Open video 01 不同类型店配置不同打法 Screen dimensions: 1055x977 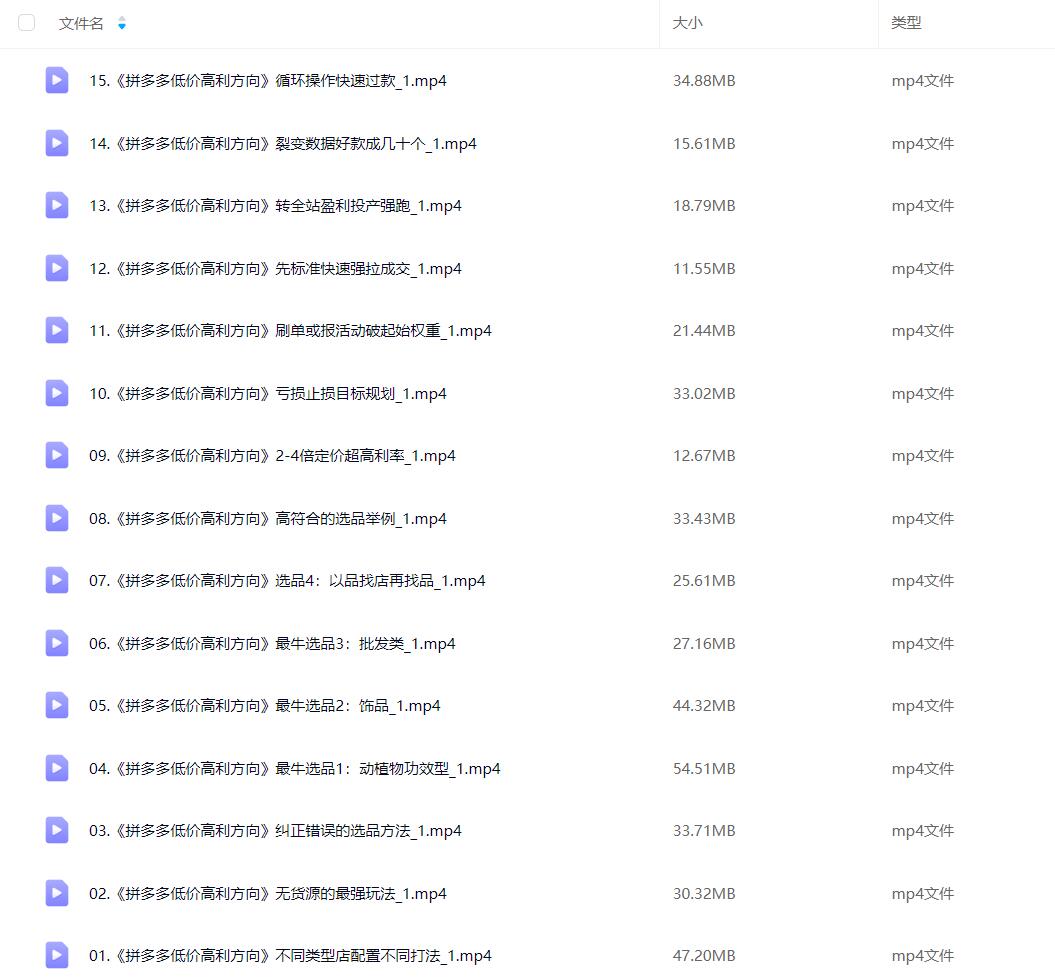[x=290, y=956]
